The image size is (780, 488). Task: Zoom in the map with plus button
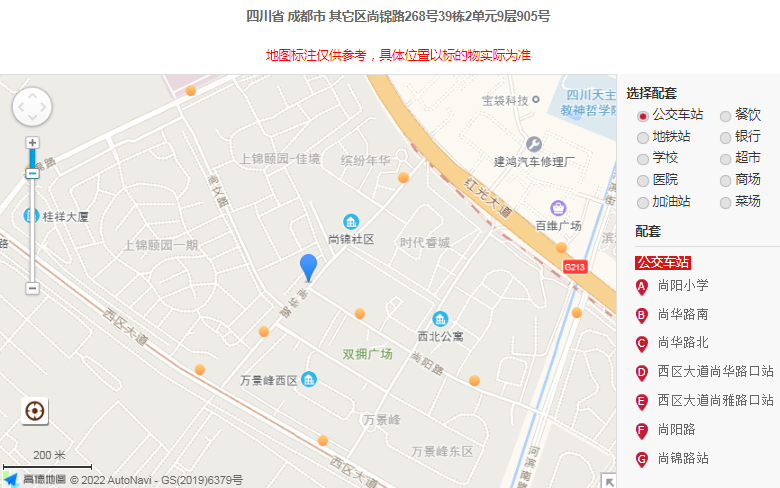click(x=32, y=143)
